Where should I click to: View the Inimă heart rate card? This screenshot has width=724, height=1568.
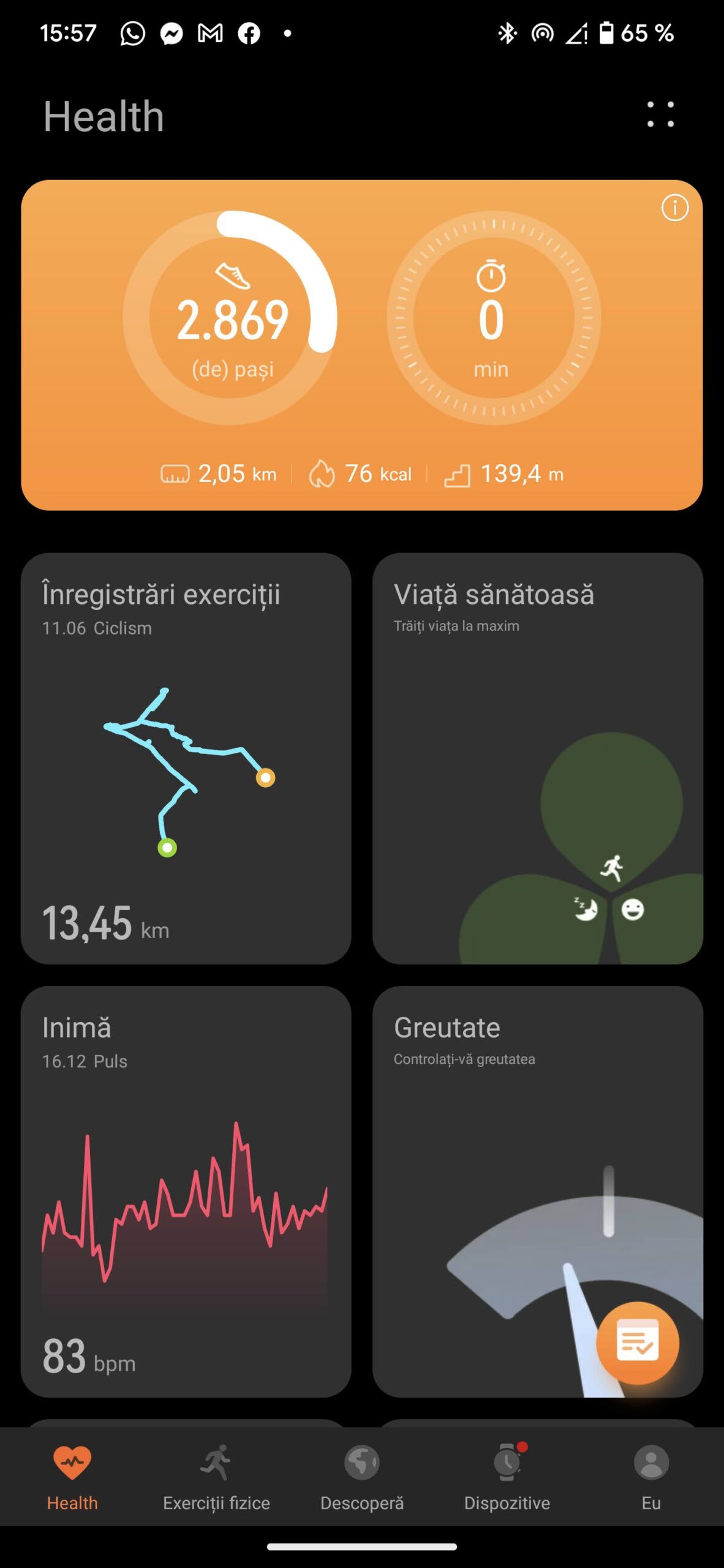(186, 1191)
